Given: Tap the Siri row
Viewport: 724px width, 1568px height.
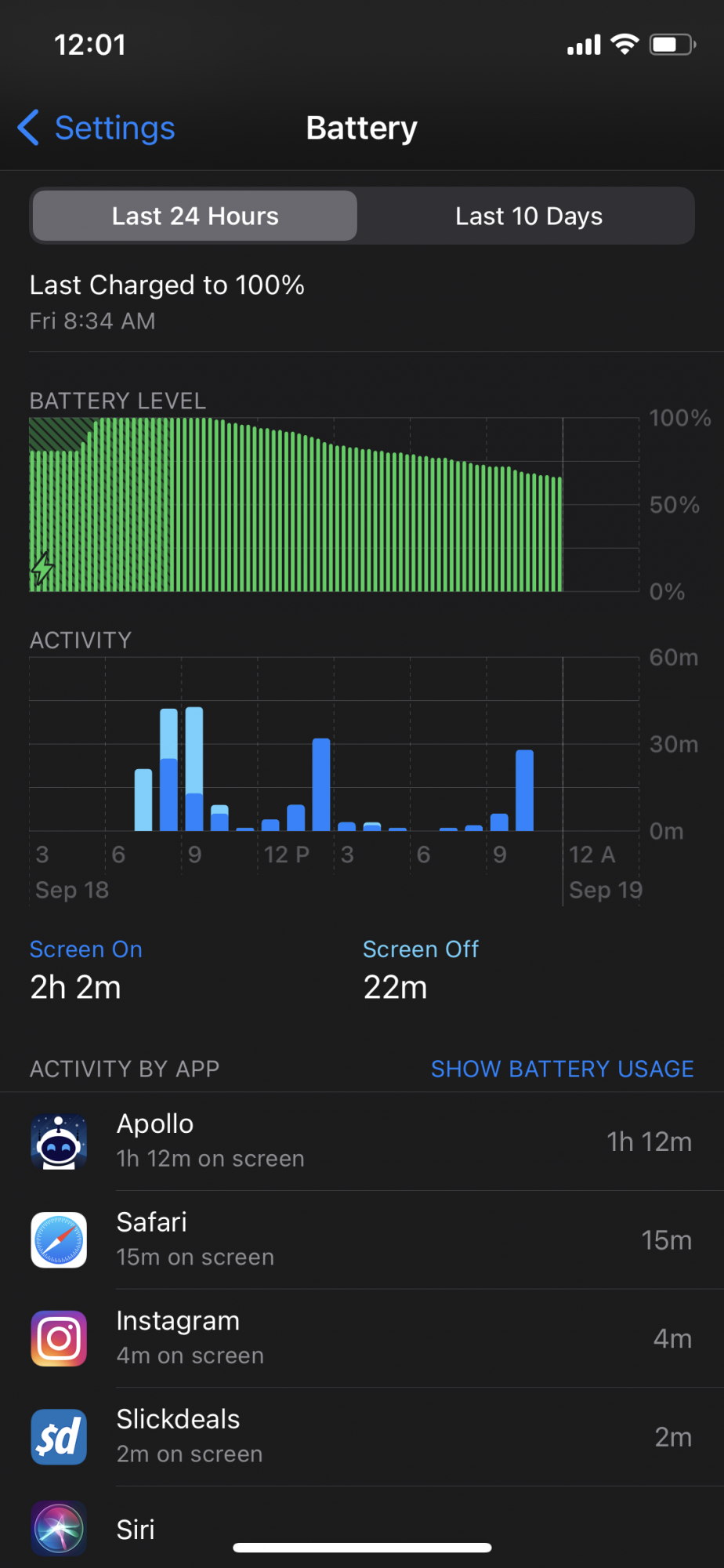Looking at the screenshot, I should coord(362,1527).
